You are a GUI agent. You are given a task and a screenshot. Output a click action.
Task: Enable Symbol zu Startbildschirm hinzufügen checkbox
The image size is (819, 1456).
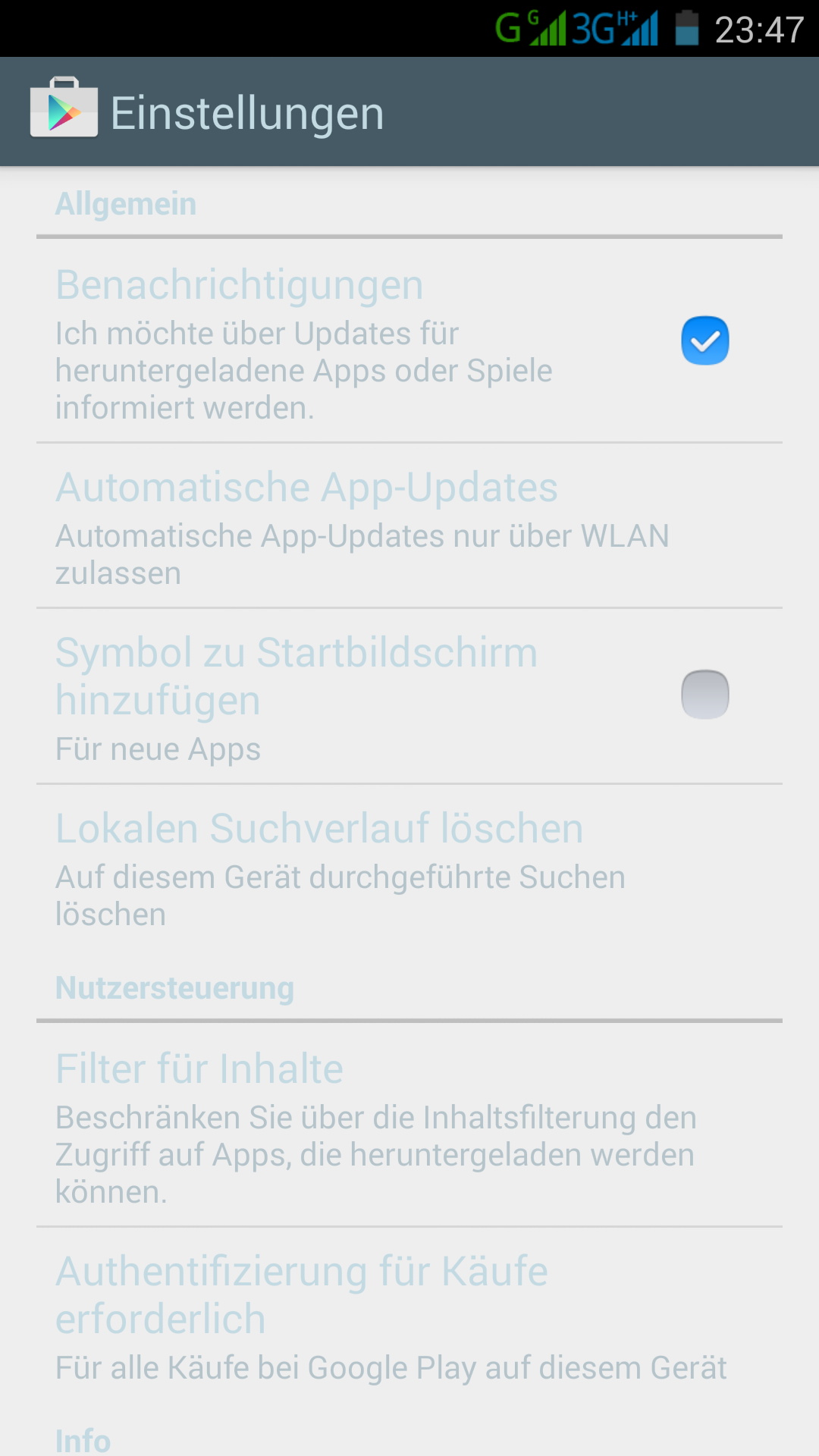tap(704, 694)
